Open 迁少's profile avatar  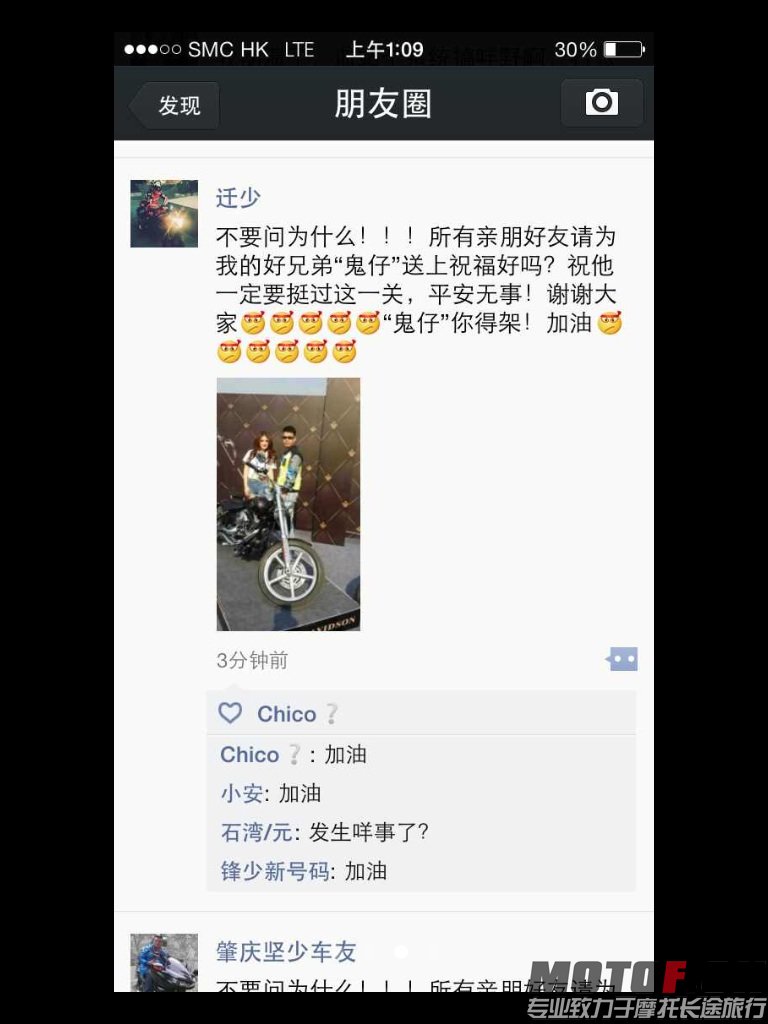[164, 213]
